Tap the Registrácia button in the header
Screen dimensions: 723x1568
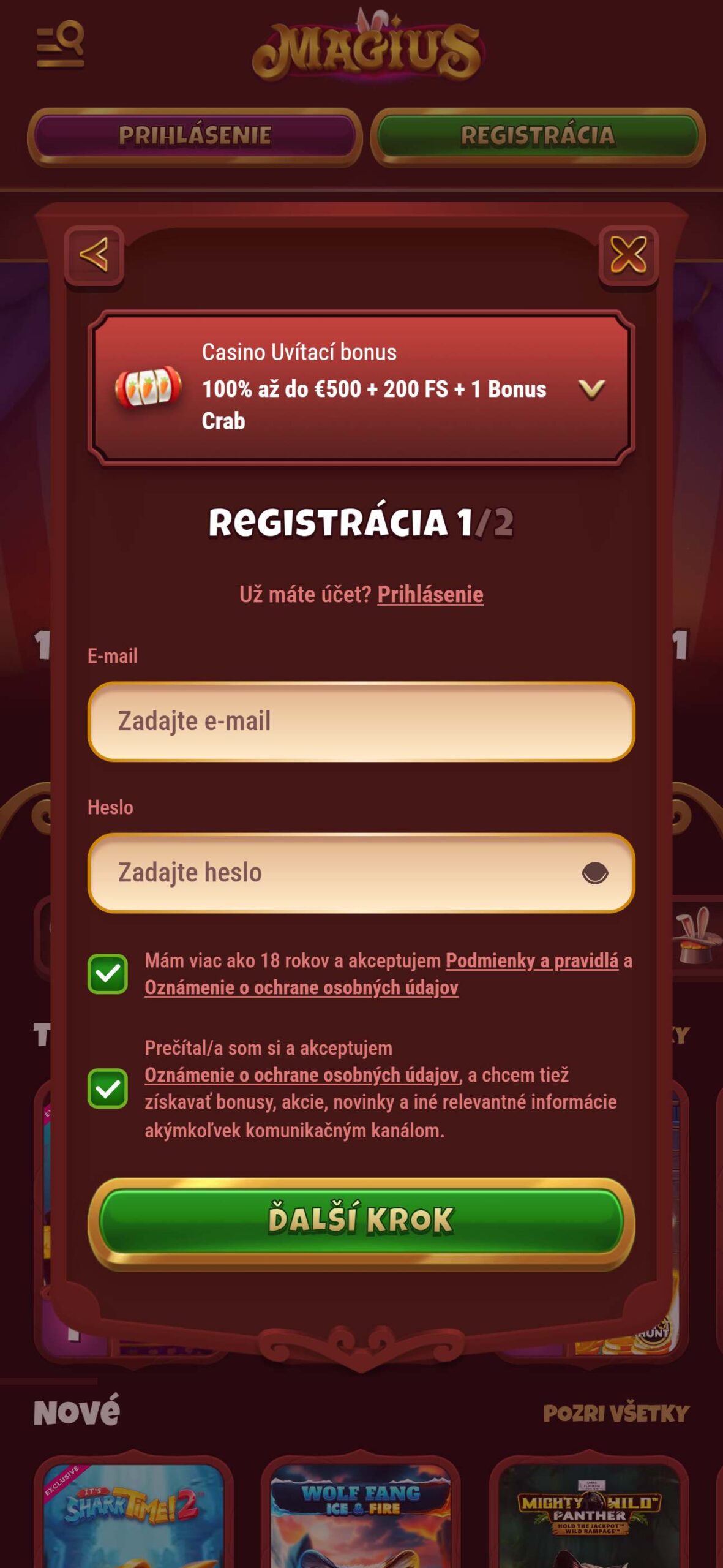click(538, 136)
